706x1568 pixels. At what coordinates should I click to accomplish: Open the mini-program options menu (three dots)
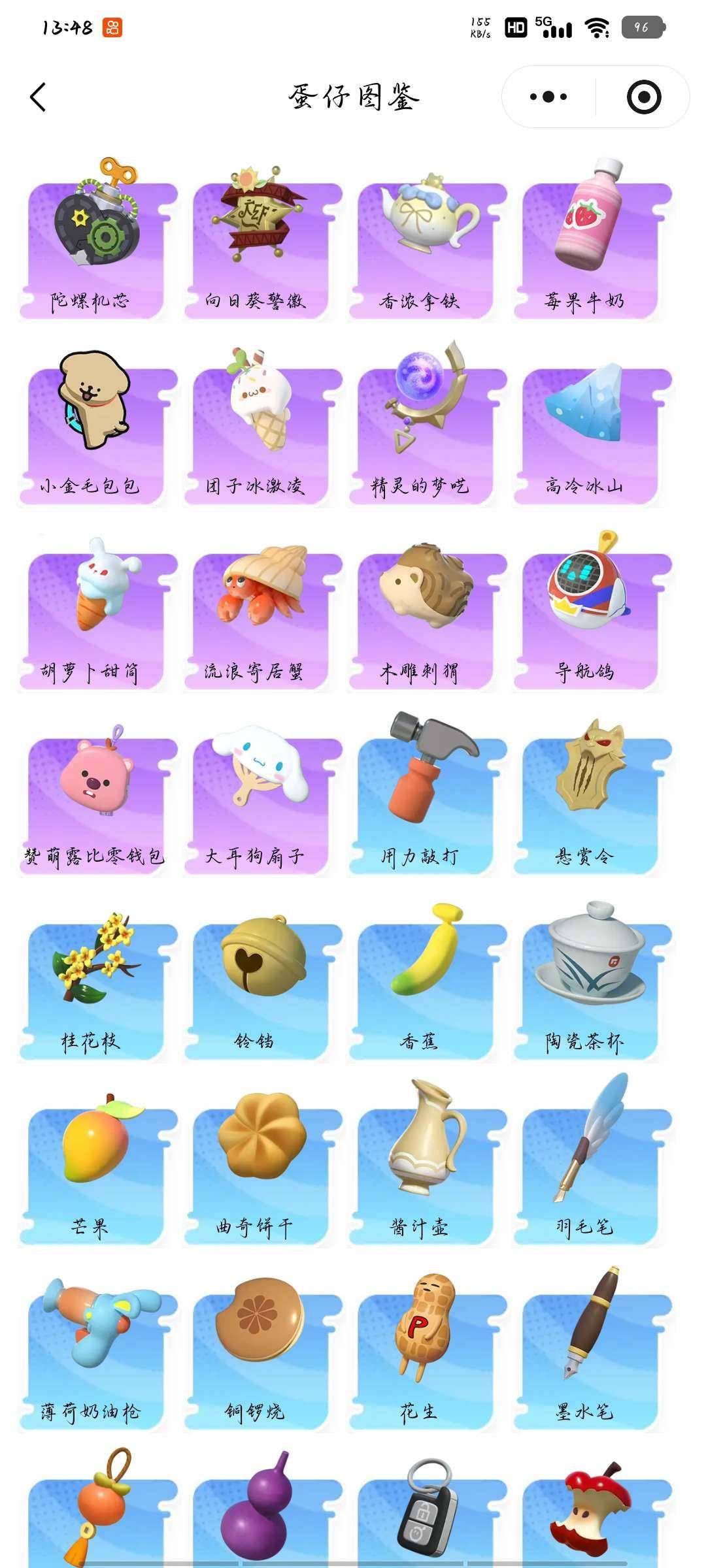tap(548, 95)
